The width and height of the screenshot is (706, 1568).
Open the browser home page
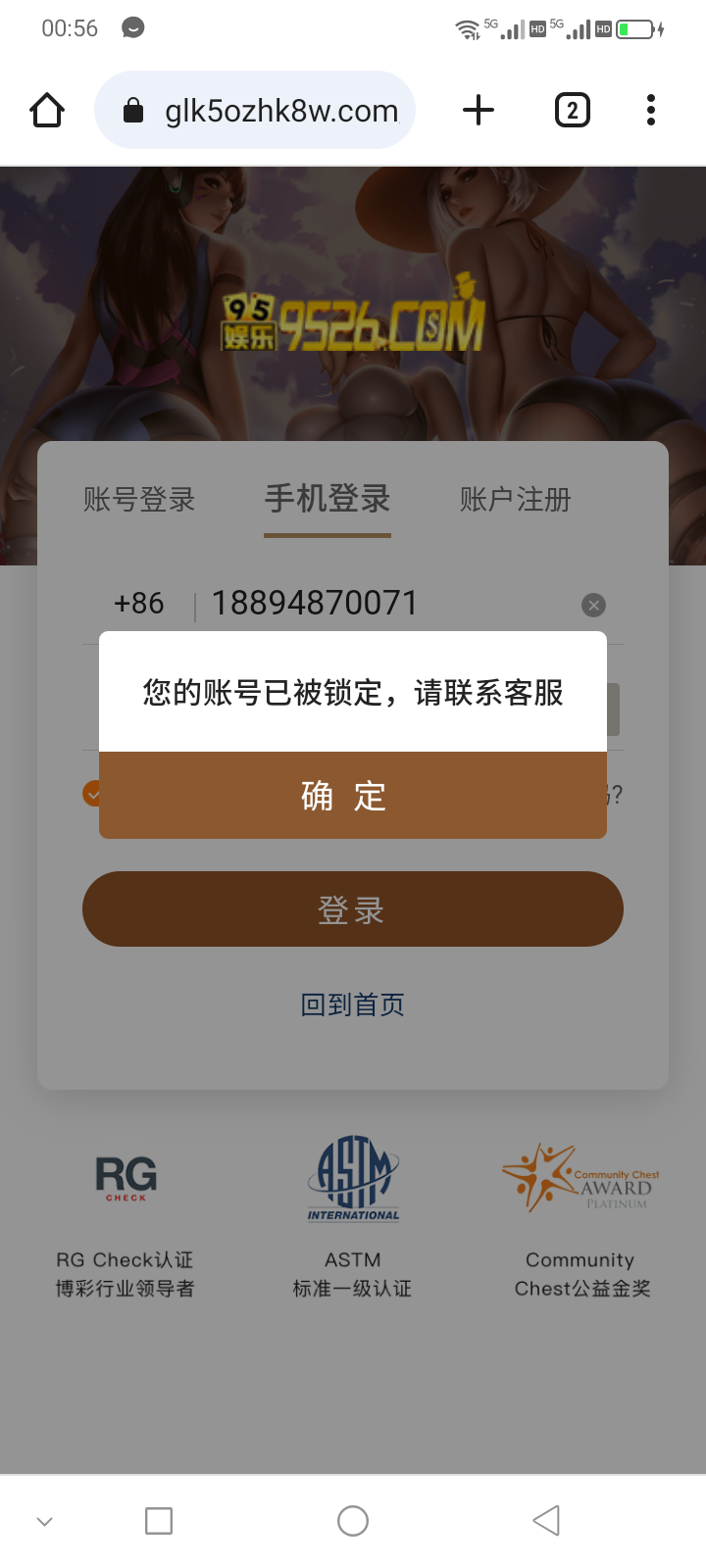coord(47,110)
